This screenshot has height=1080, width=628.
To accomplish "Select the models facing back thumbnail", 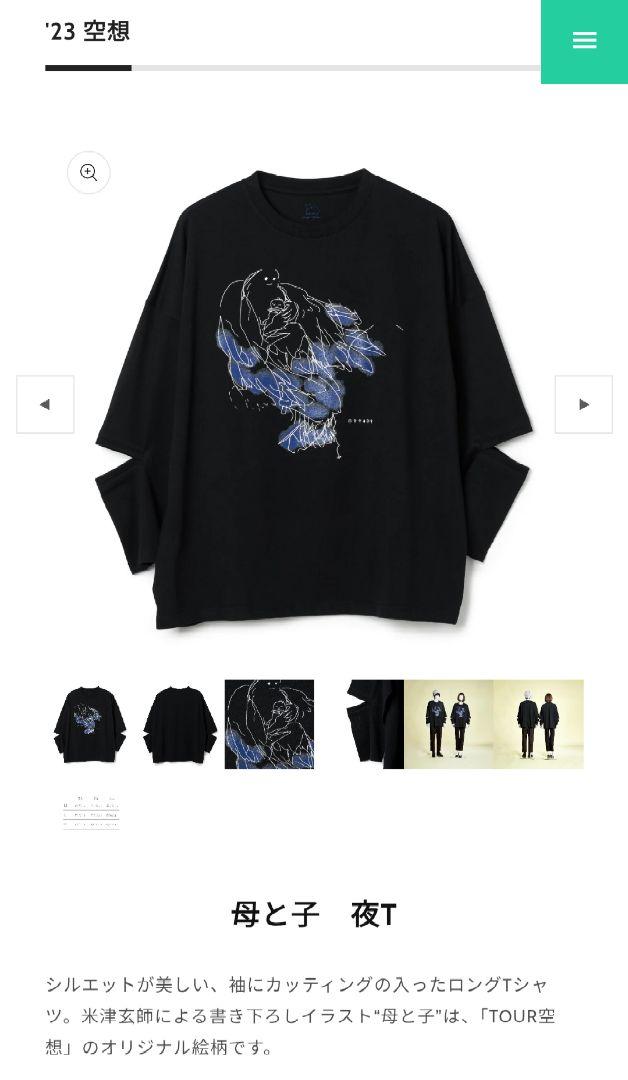I will [x=538, y=725].
